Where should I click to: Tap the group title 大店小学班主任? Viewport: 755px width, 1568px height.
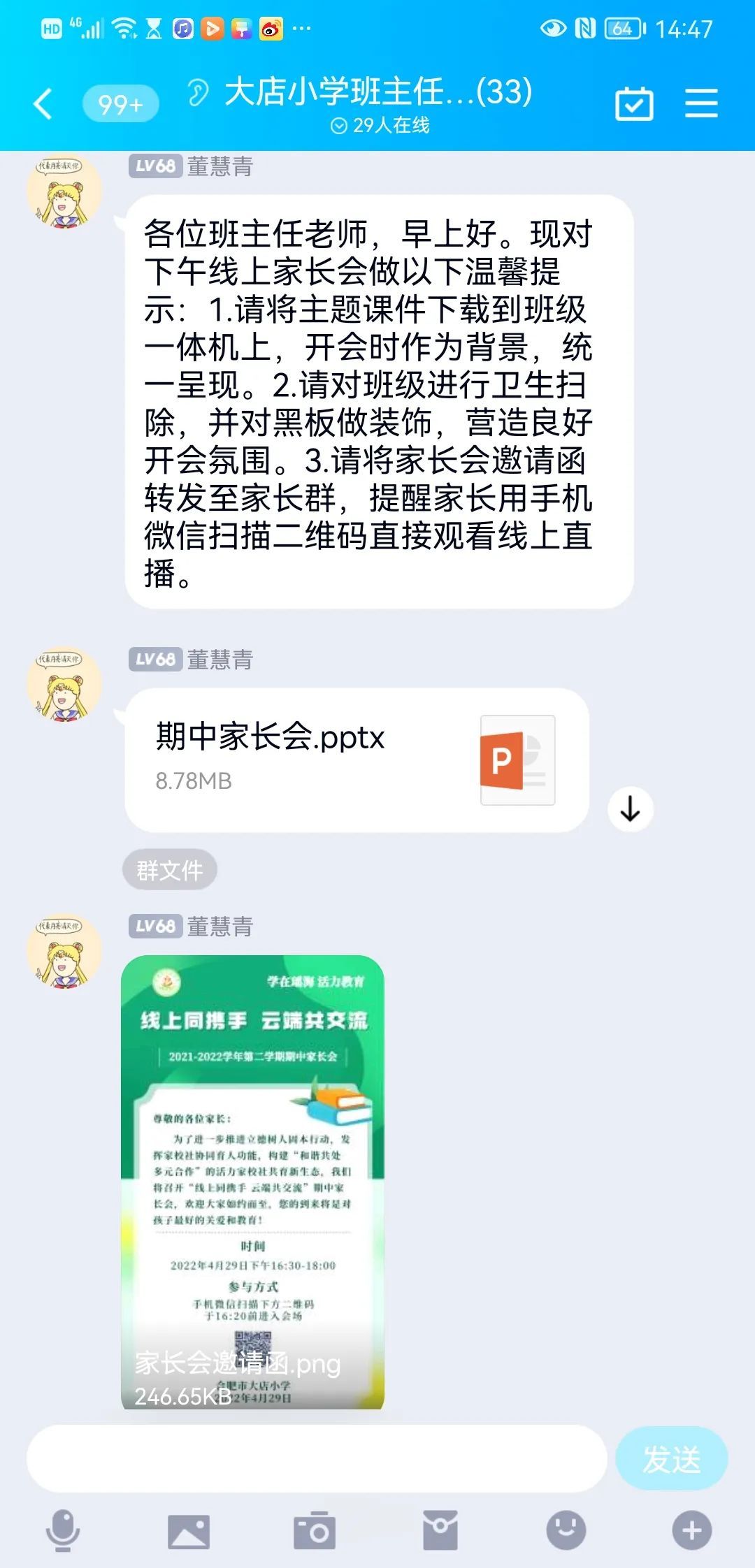click(x=377, y=93)
